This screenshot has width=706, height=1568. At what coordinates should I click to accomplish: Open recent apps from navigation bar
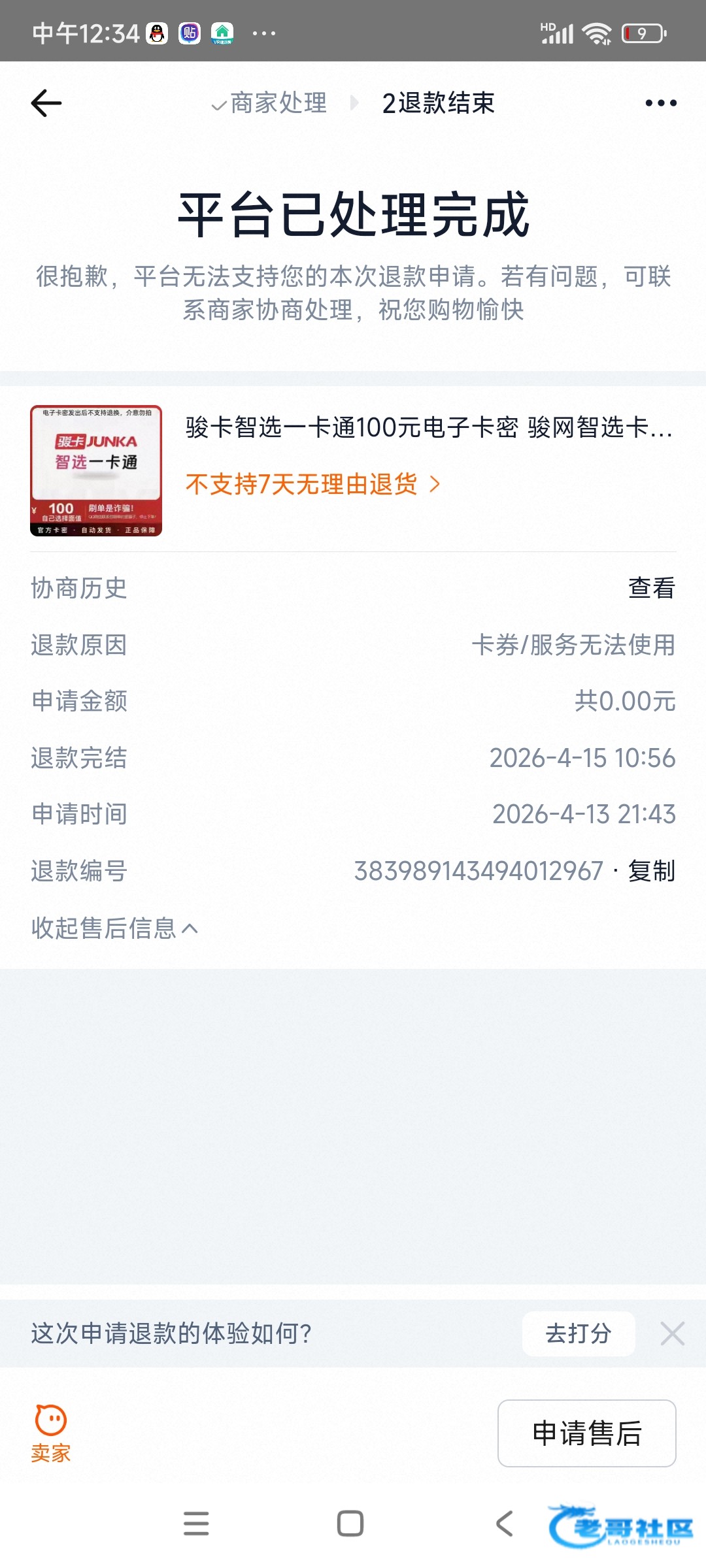coord(196,1524)
